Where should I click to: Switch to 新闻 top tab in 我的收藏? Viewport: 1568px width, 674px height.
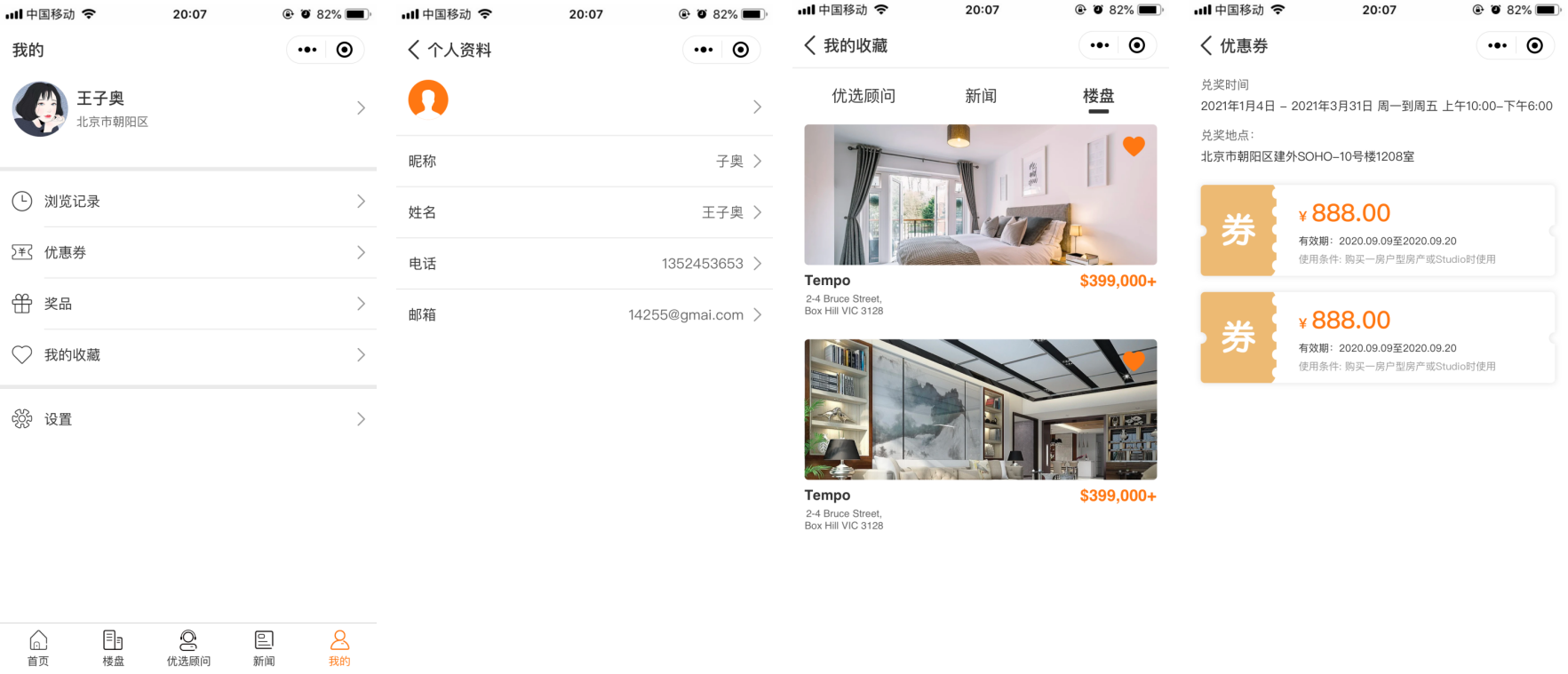981,96
